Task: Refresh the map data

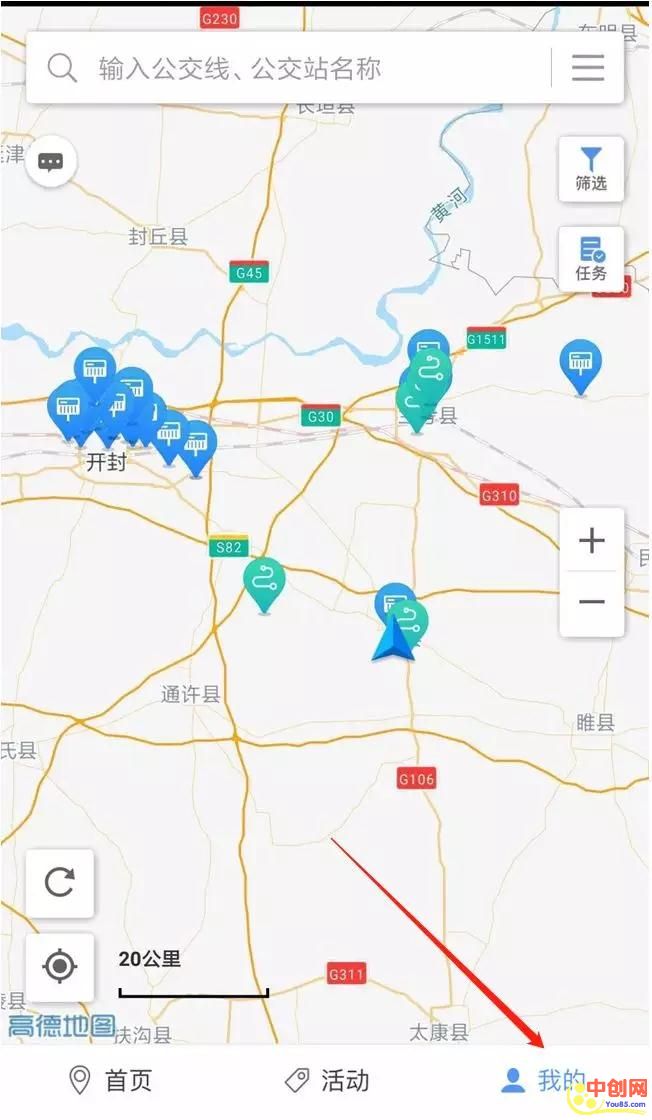Action: pos(60,882)
